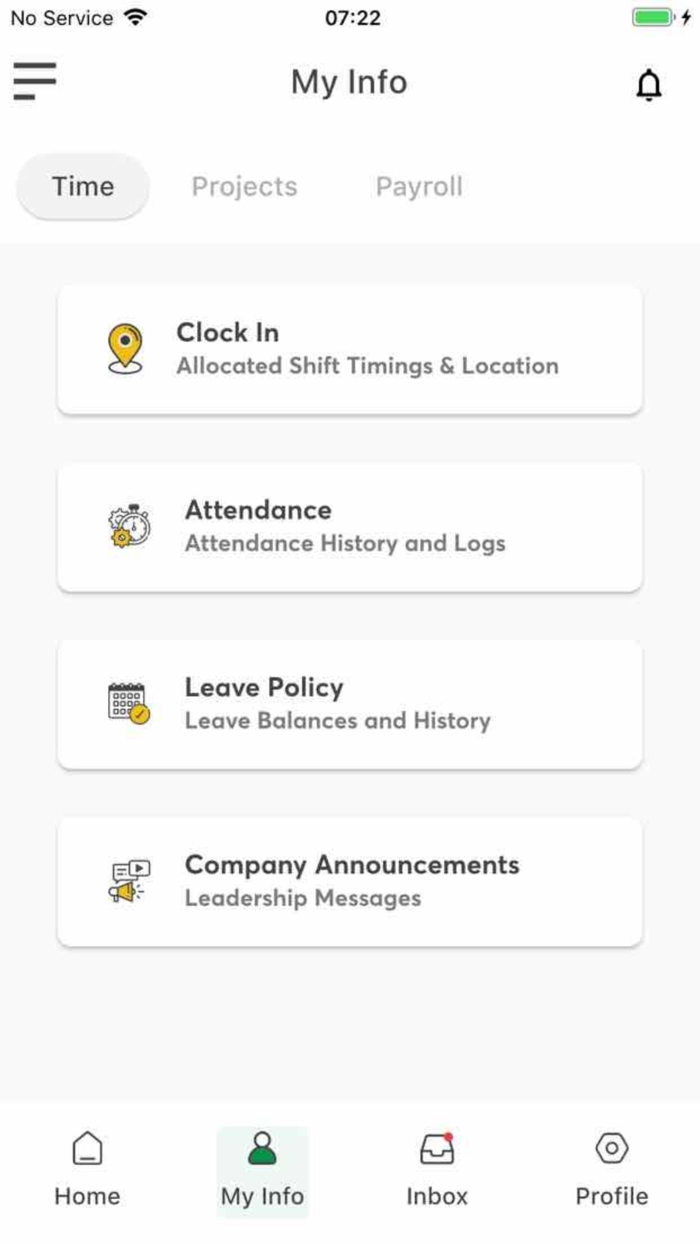
Task: Open Leave Policy balances
Action: click(x=350, y=704)
